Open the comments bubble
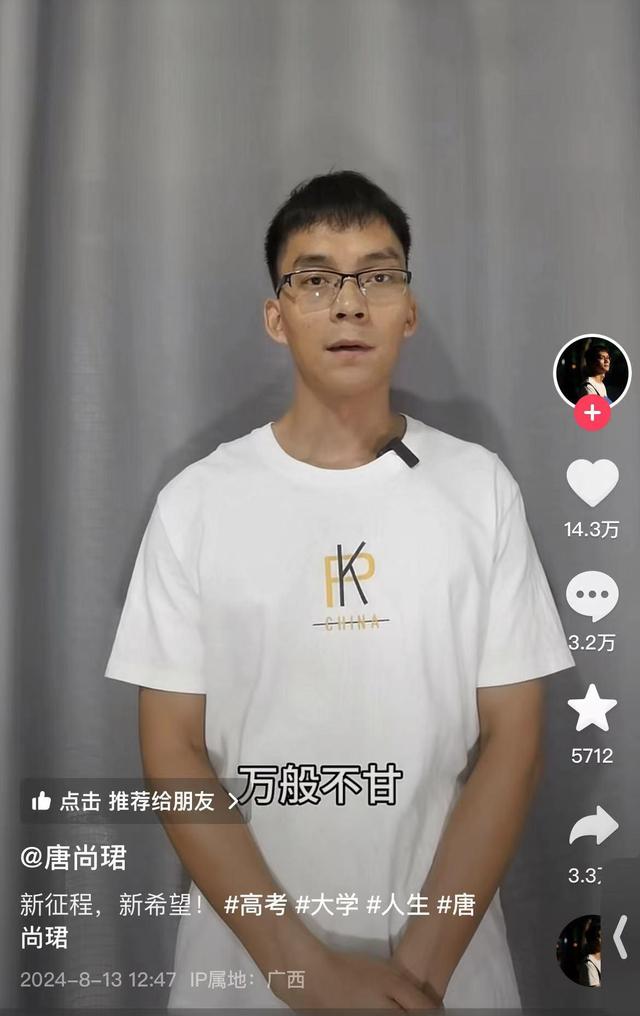Screen dimensions: 640x1016 point(592,596)
